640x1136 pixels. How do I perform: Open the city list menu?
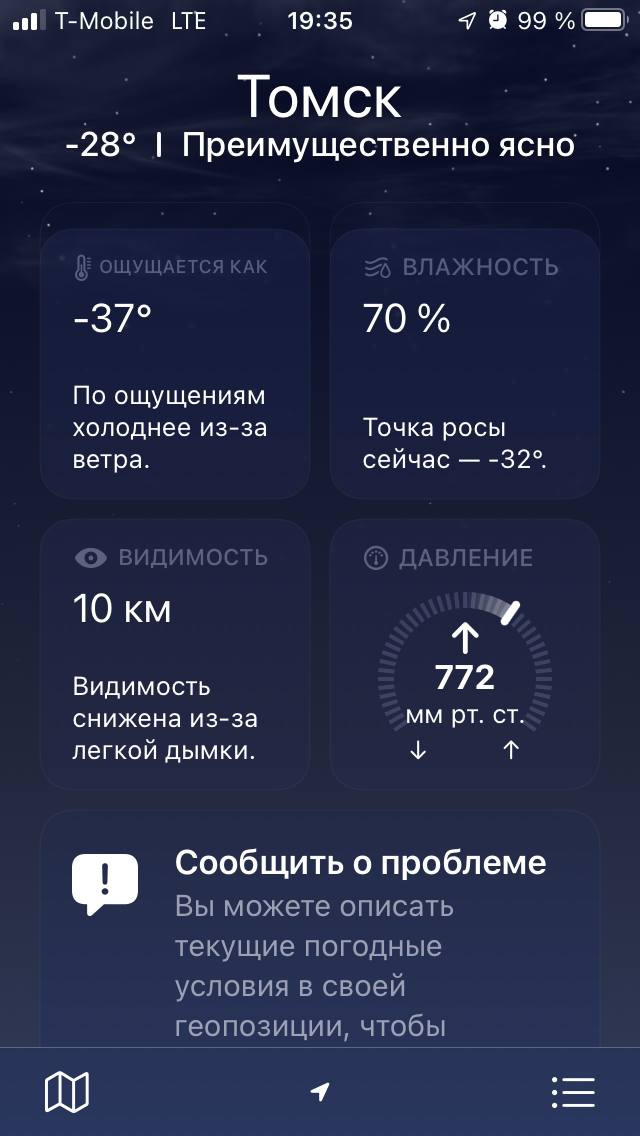[573, 1091]
